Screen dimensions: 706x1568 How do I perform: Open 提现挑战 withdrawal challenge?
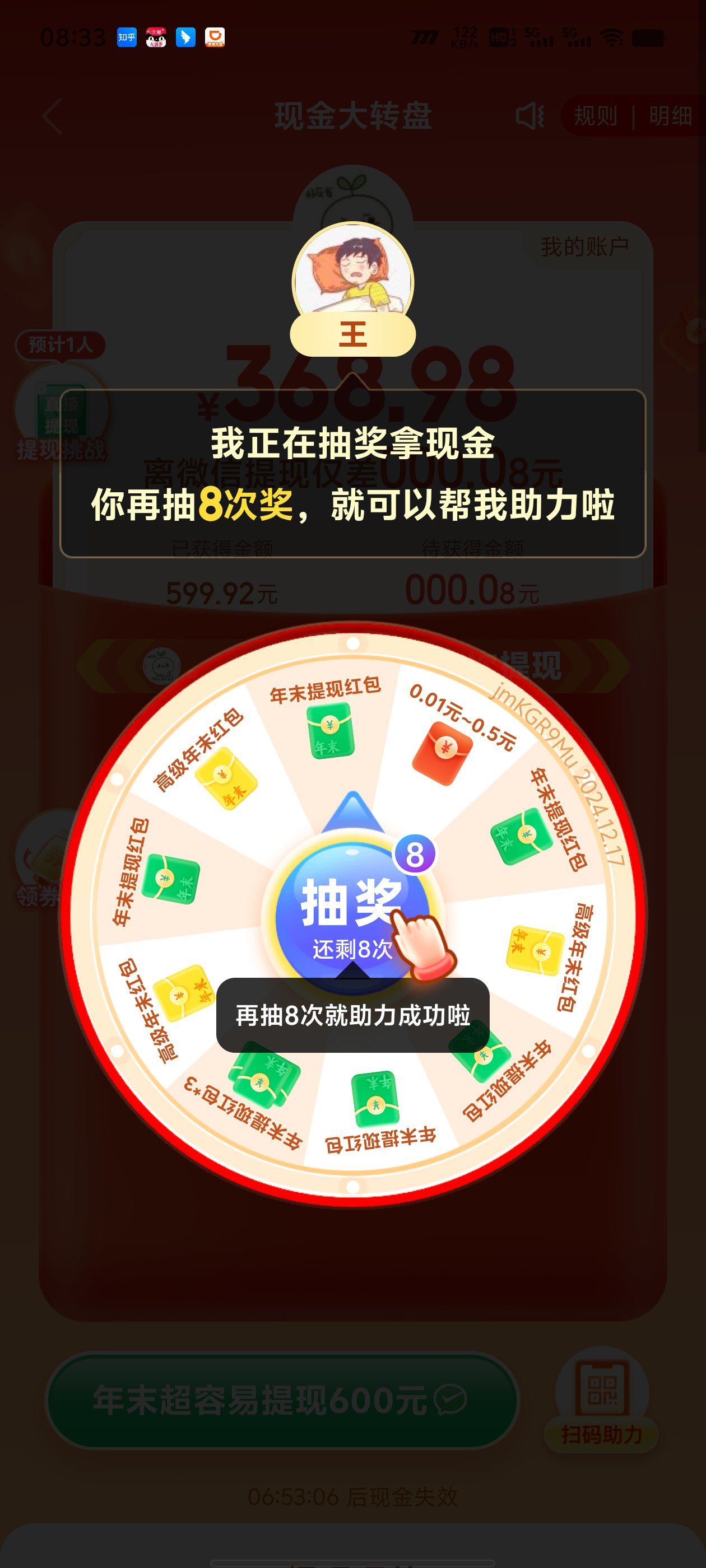click(x=61, y=414)
